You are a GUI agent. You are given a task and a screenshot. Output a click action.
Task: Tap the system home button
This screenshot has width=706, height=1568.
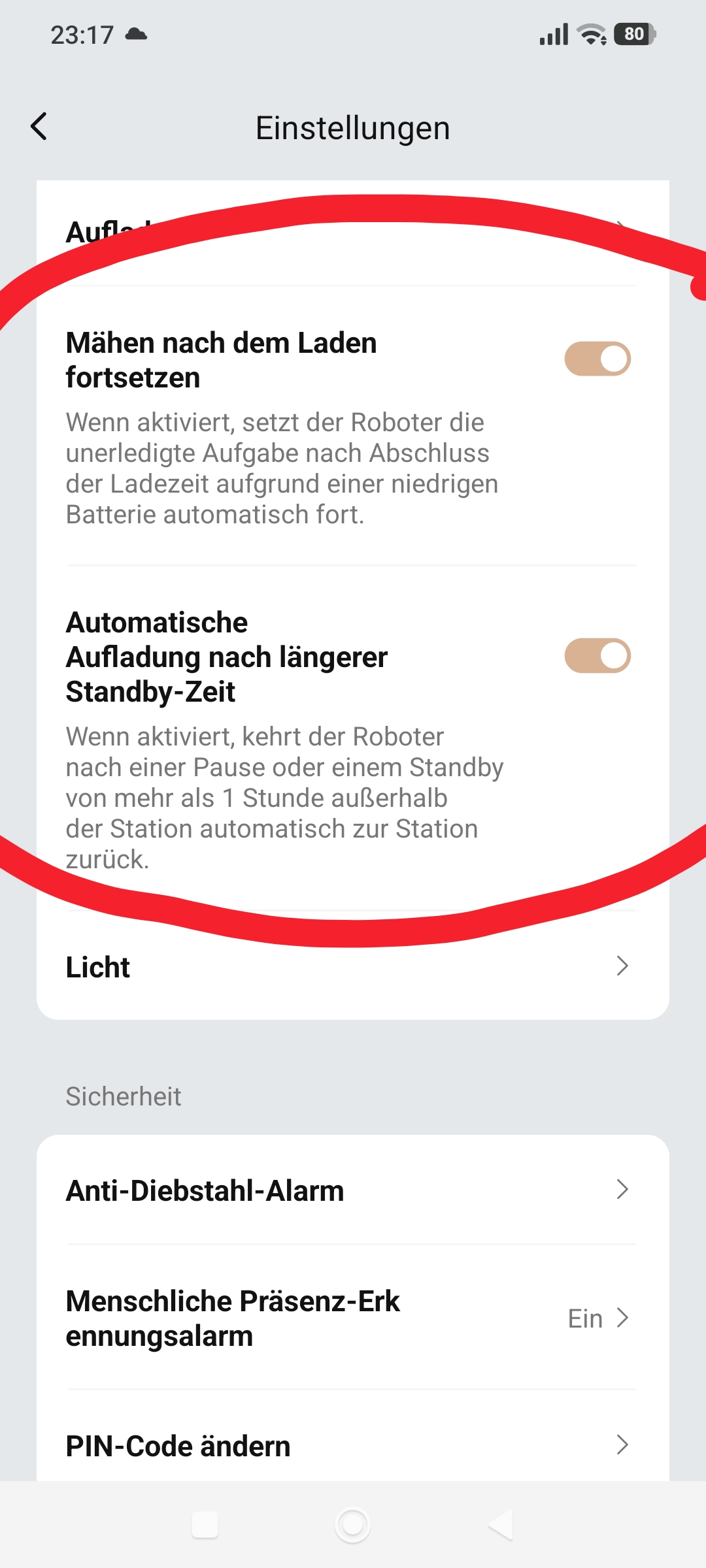(353, 1525)
